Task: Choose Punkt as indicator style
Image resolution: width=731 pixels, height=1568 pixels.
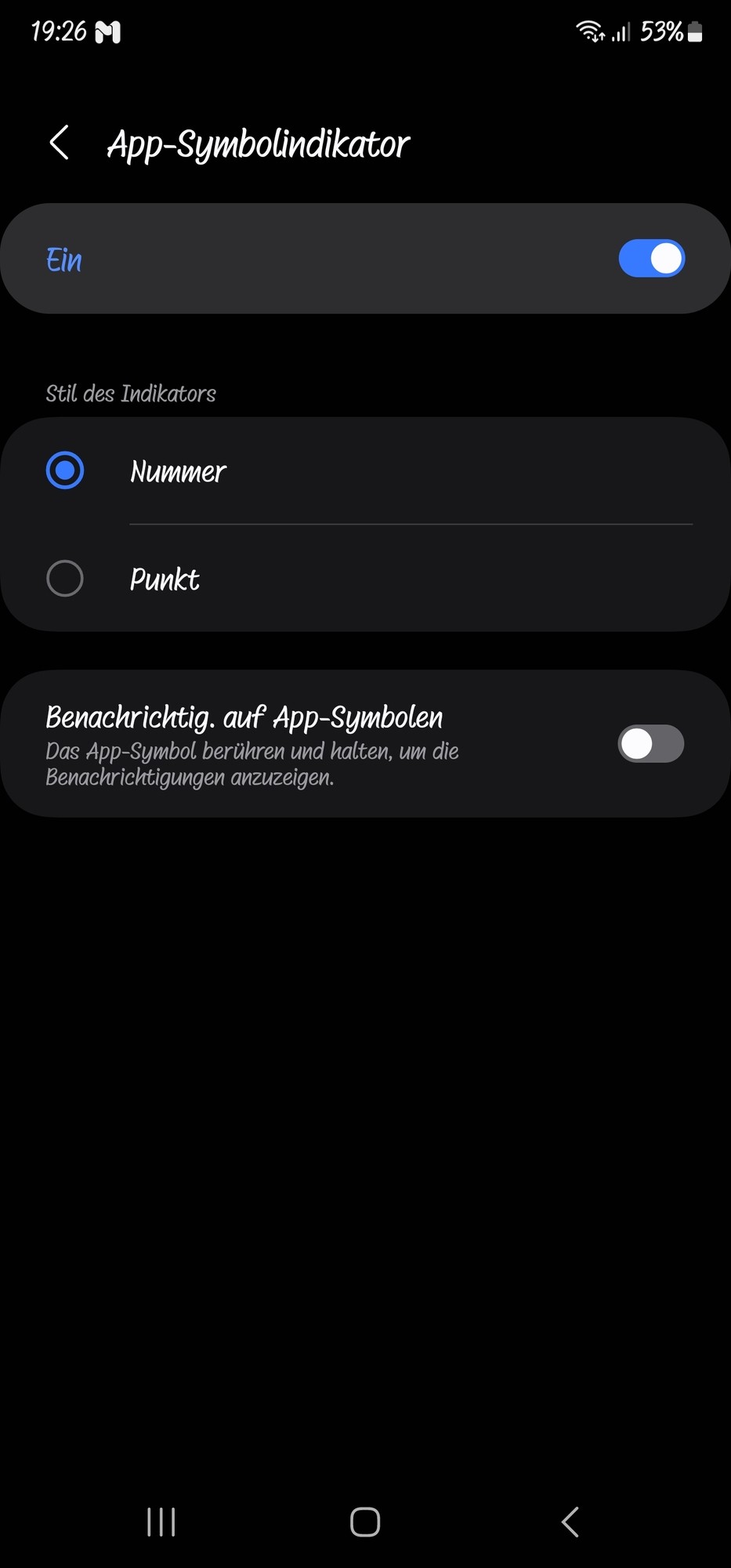Action: pyautogui.click(x=65, y=579)
